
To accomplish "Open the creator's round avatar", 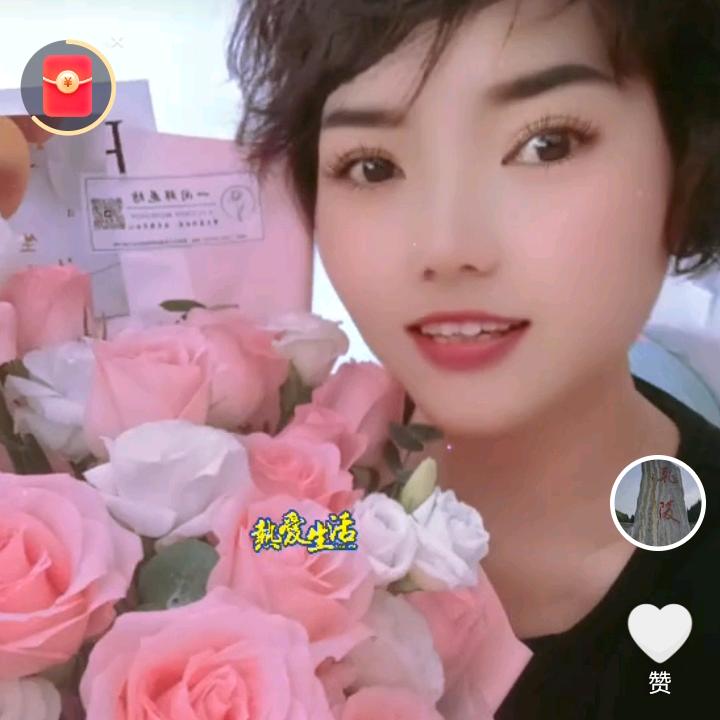I will click(657, 503).
